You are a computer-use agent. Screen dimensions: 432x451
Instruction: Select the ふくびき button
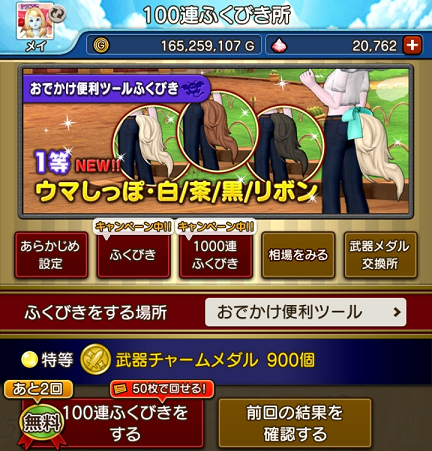pos(133,255)
